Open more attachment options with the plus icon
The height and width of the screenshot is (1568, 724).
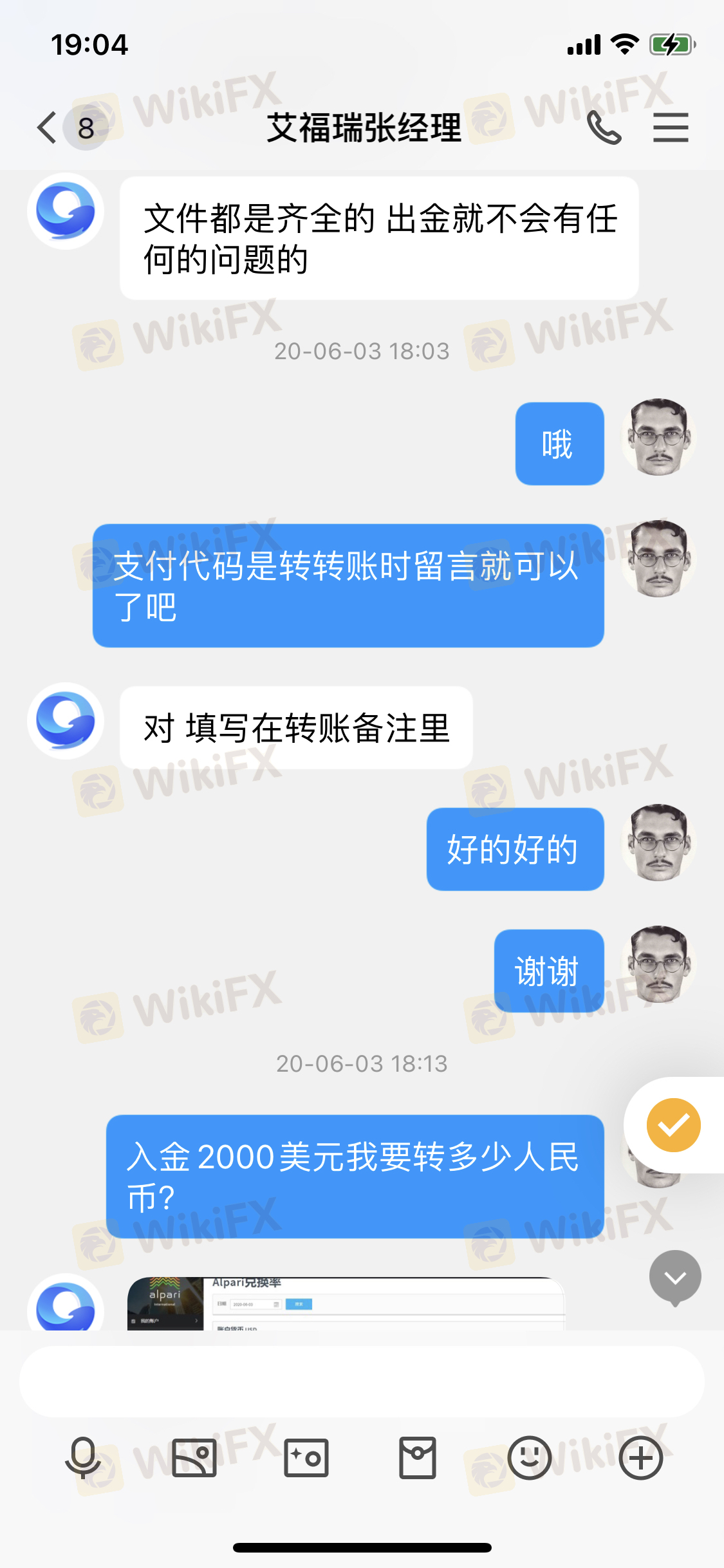pos(640,1457)
